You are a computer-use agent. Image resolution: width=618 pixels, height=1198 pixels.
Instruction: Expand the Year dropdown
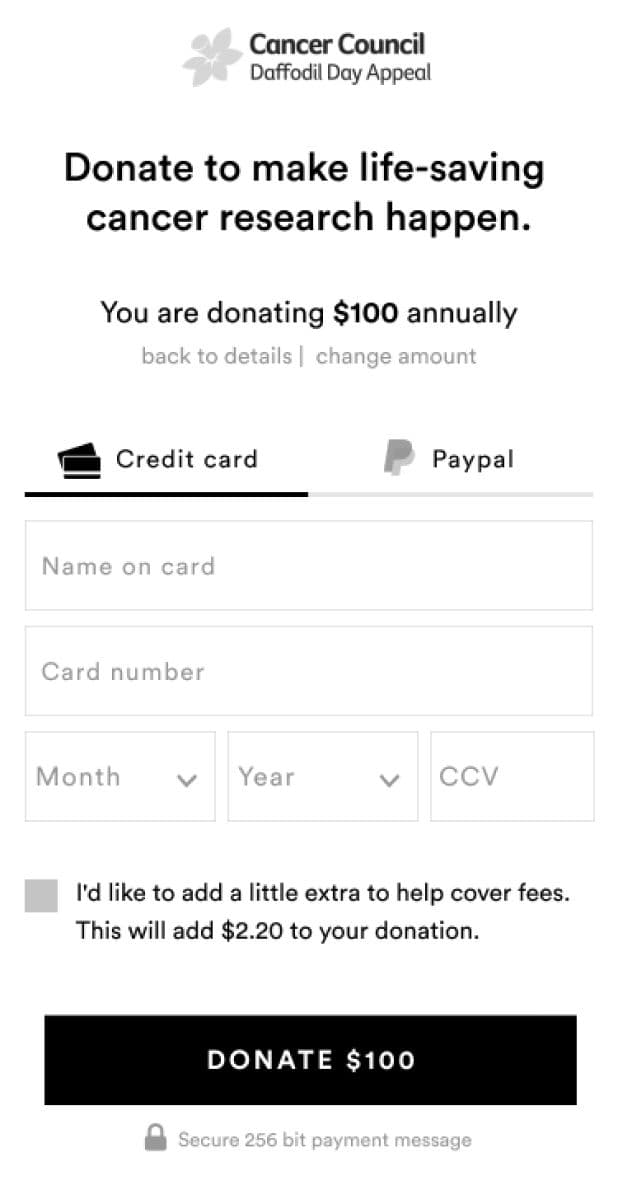(x=322, y=776)
